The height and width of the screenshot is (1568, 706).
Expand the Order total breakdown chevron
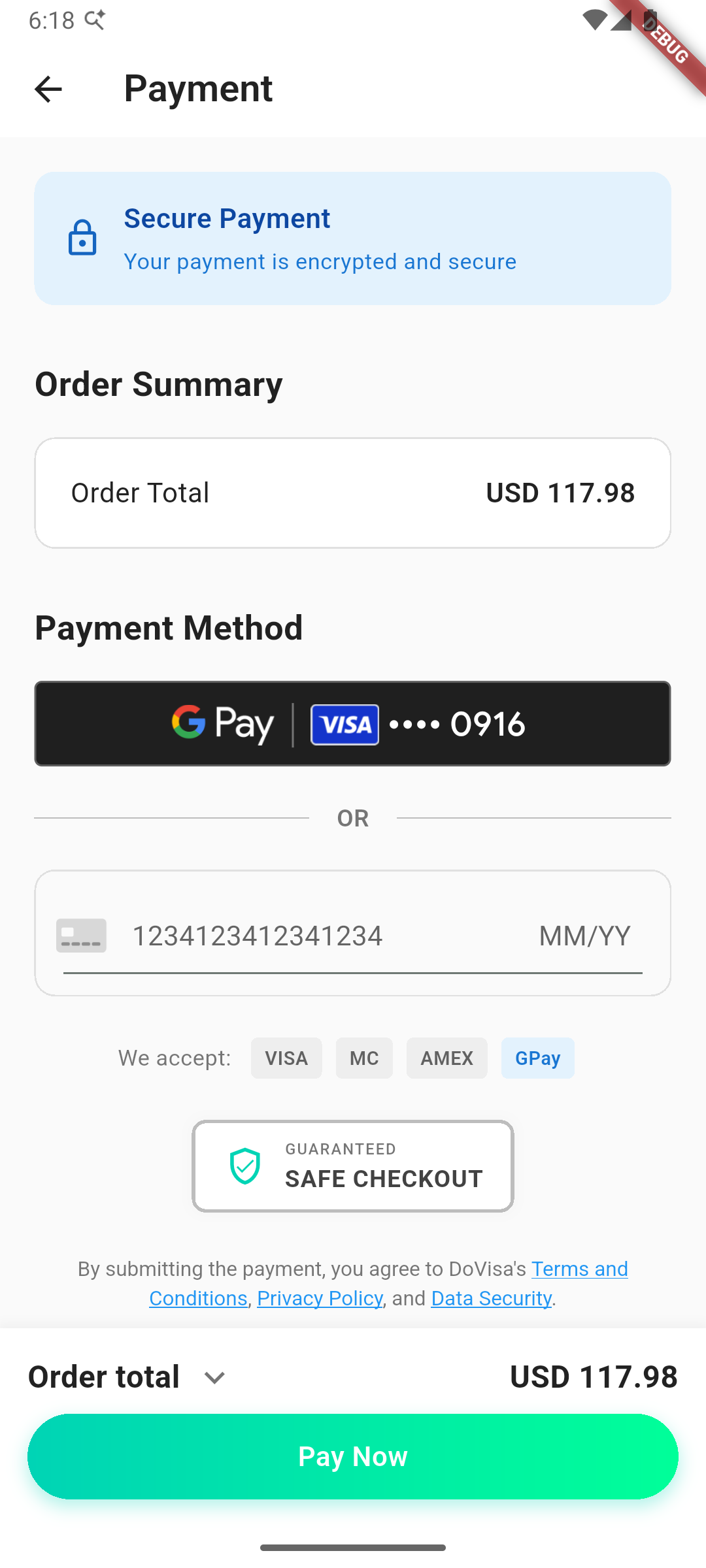click(214, 1377)
